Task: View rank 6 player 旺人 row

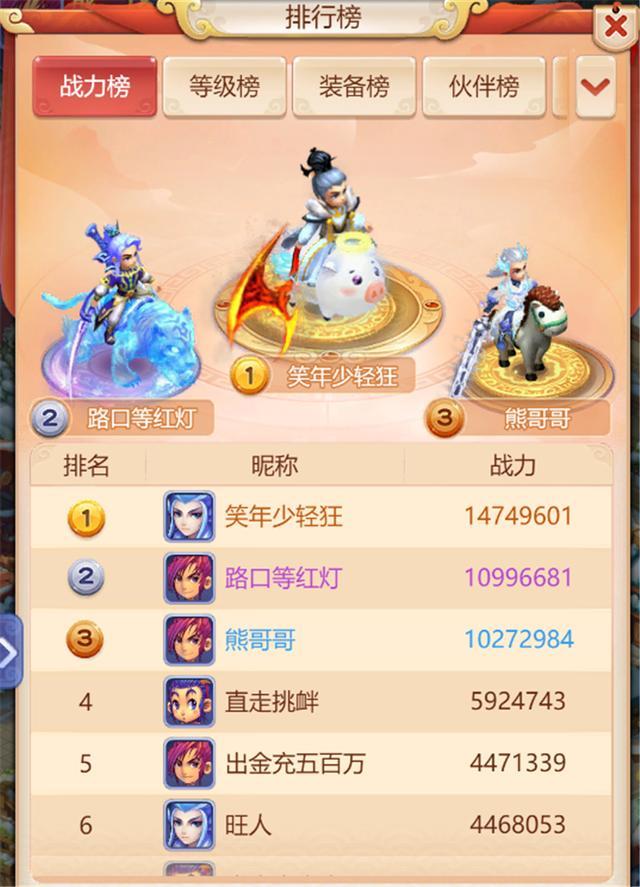Action: pos(320,825)
